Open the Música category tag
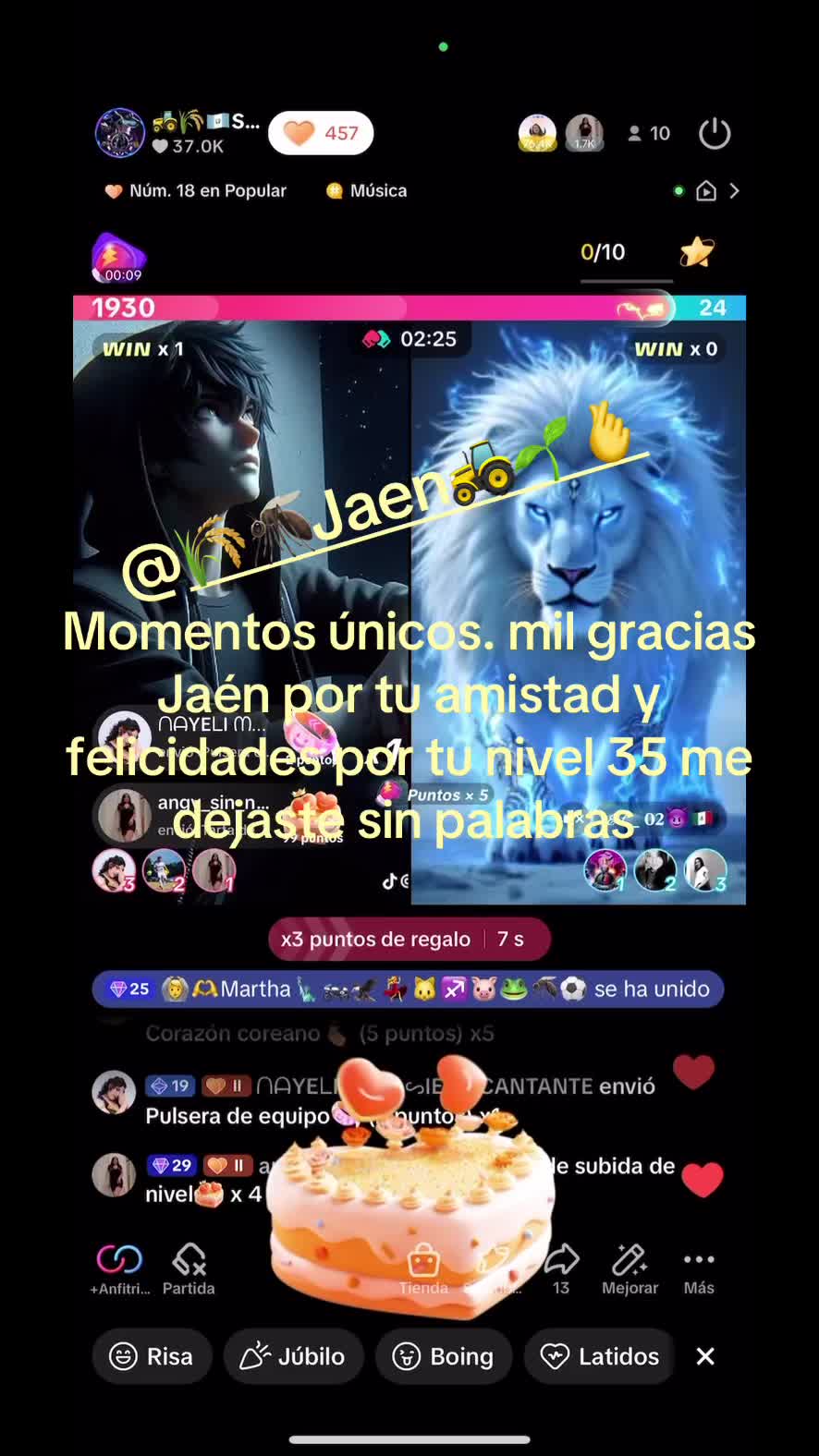The width and height of the screenshot is (819, 1456). (367, 191)
